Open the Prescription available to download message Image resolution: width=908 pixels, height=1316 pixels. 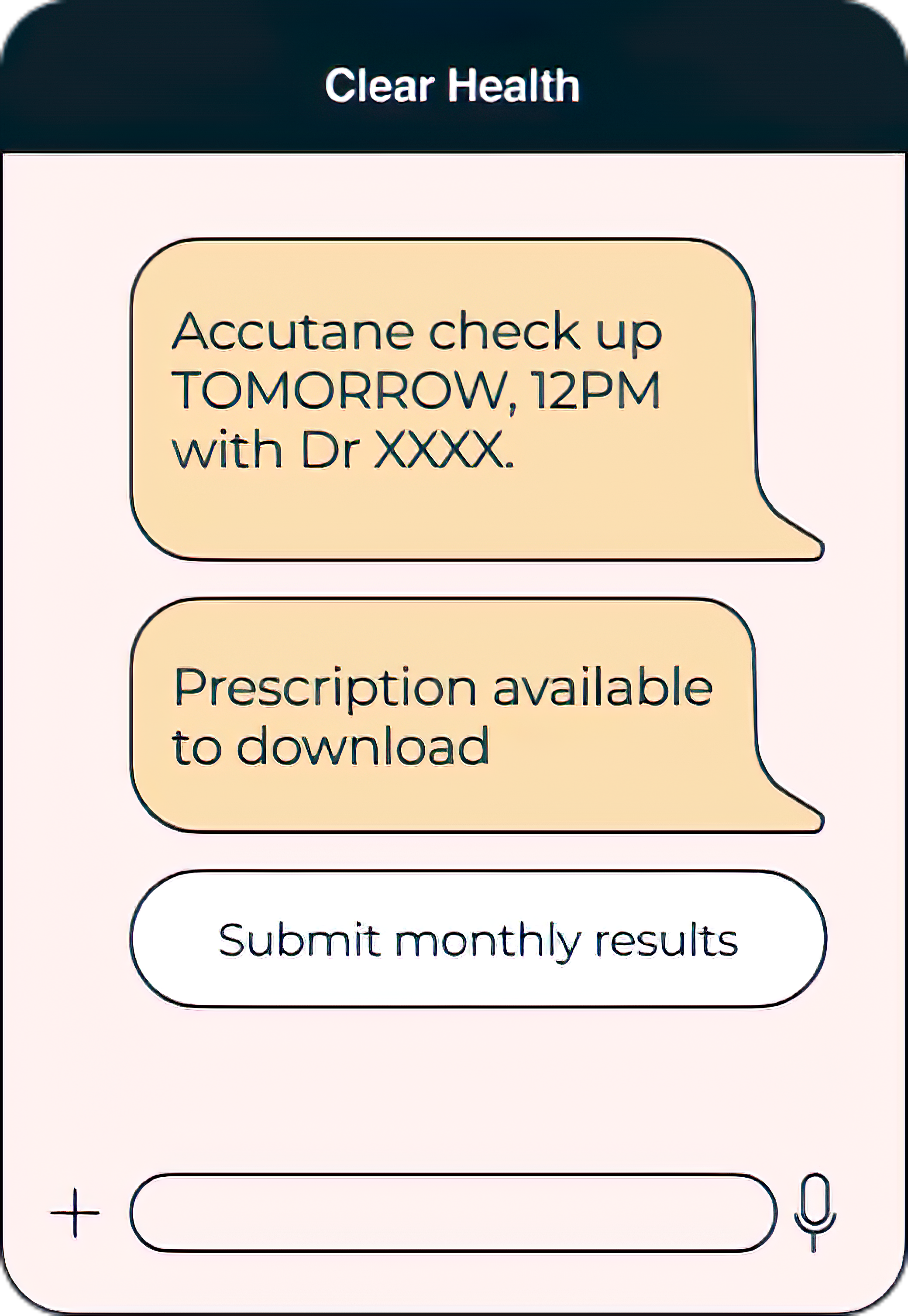coord(444,716)
